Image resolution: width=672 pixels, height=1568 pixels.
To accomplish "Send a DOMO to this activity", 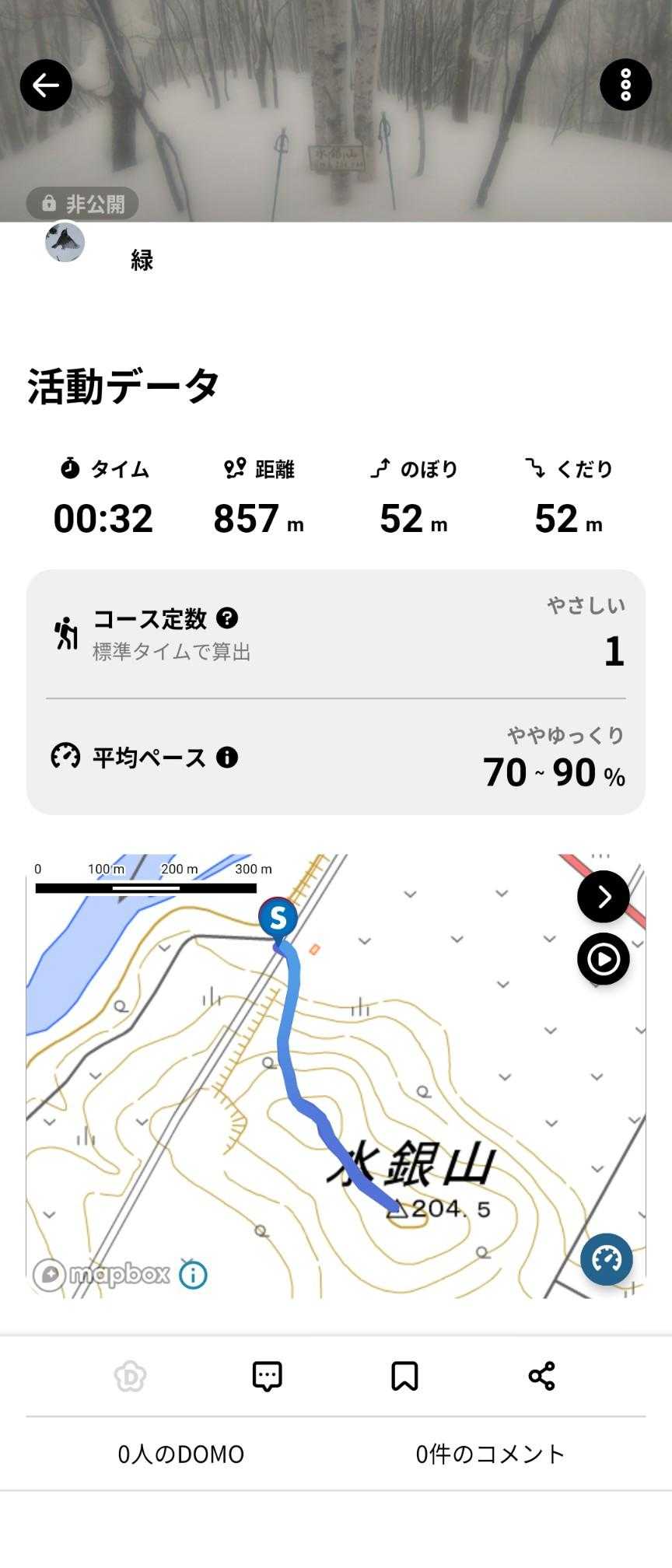I will pyautogui.click(x=131, y=1376).
